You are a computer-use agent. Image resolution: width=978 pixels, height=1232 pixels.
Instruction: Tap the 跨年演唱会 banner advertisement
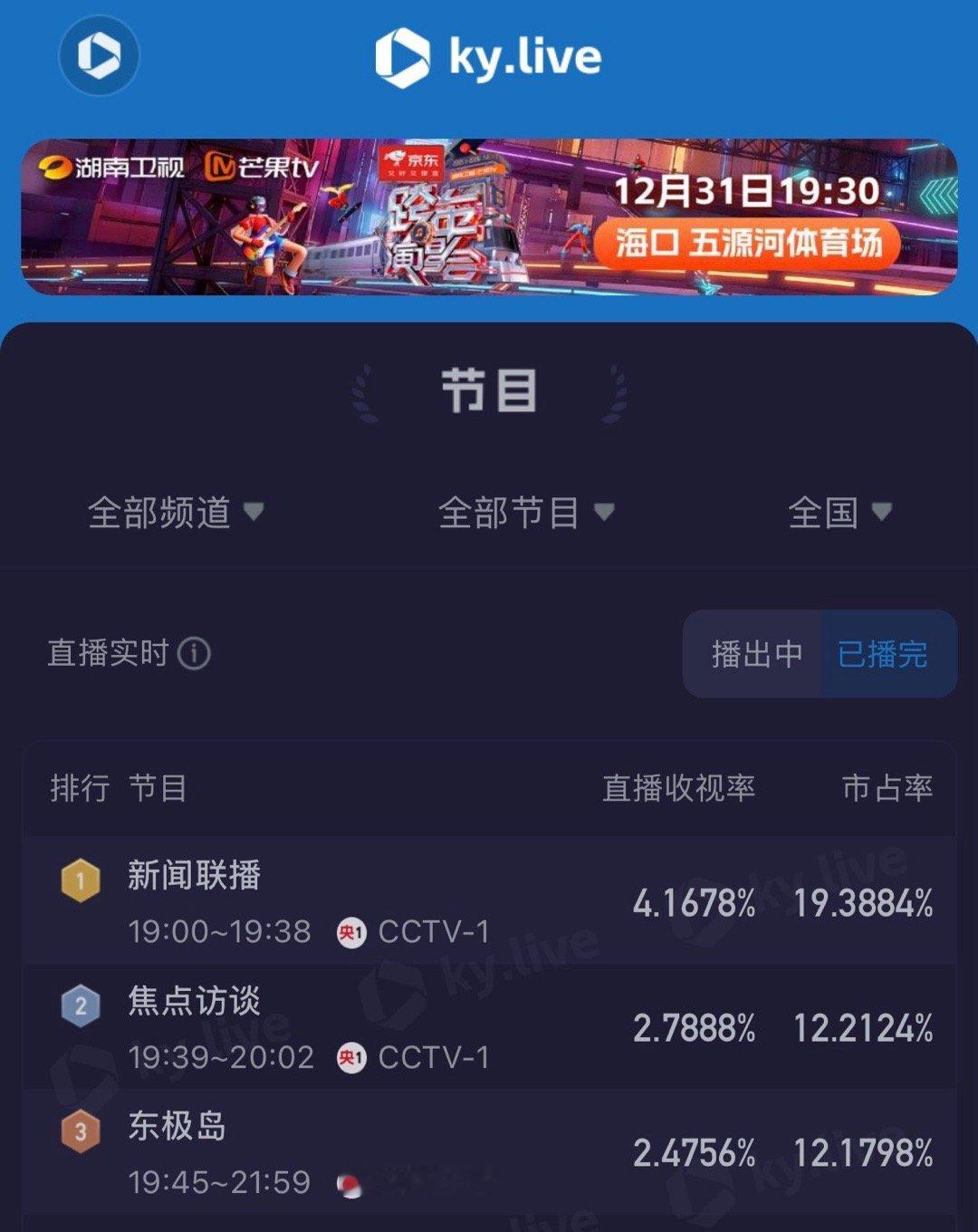489,217
